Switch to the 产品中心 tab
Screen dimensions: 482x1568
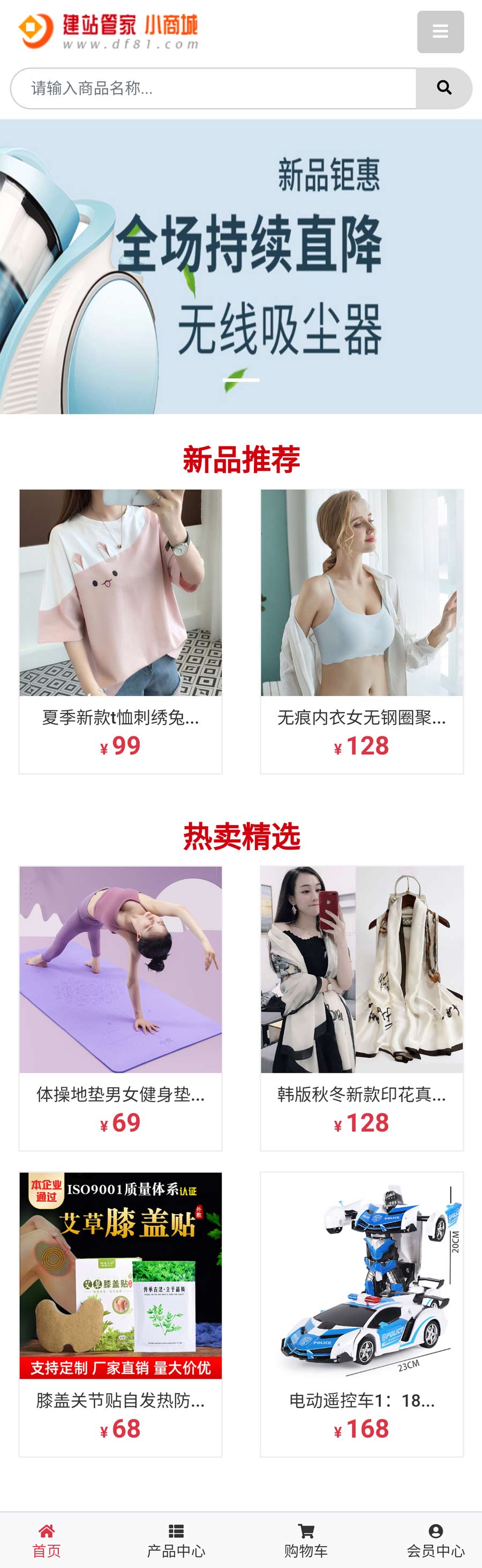point(176,1541)
